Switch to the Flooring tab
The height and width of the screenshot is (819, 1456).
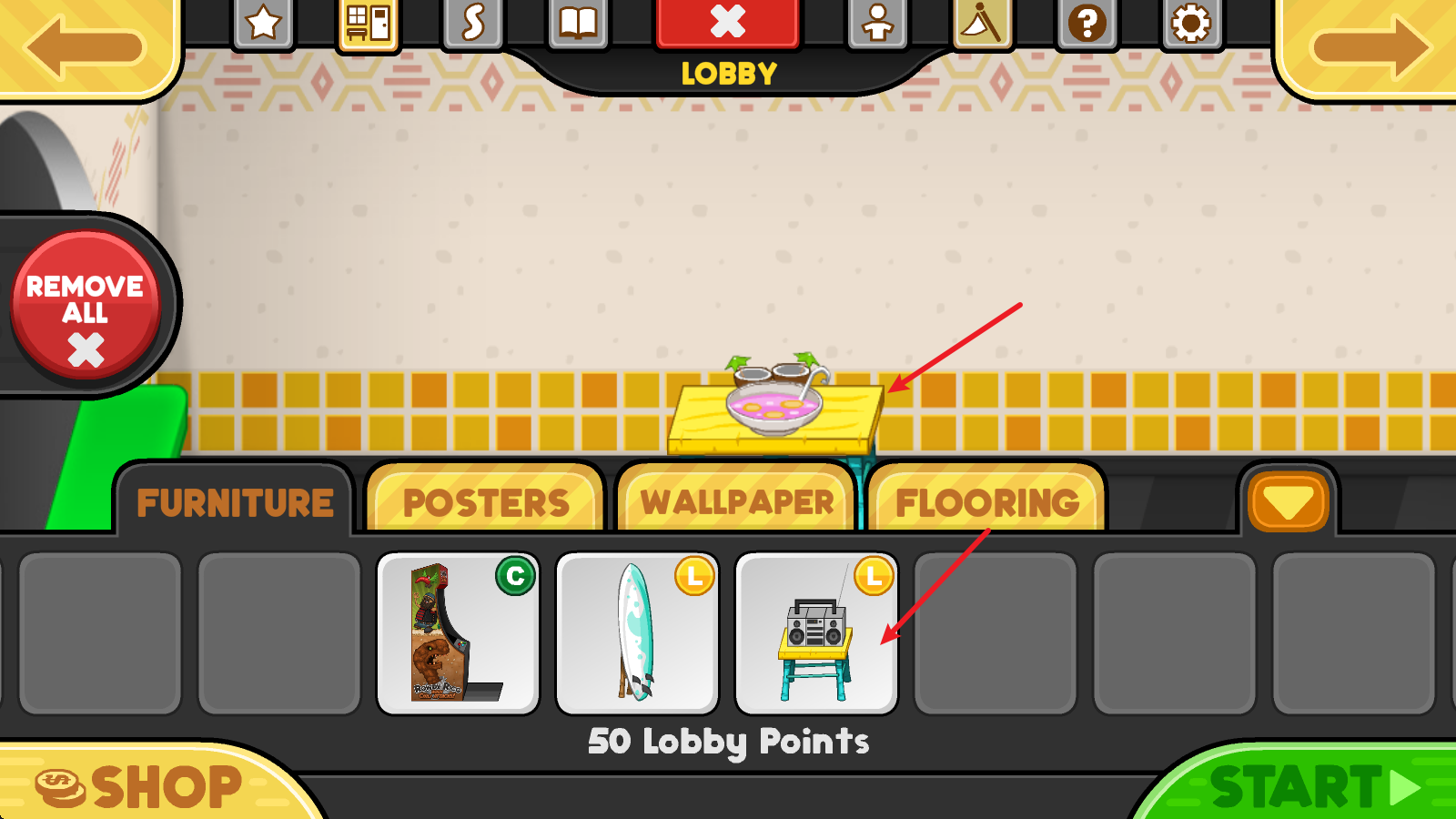pyautogui.click(x=987, y=501)
